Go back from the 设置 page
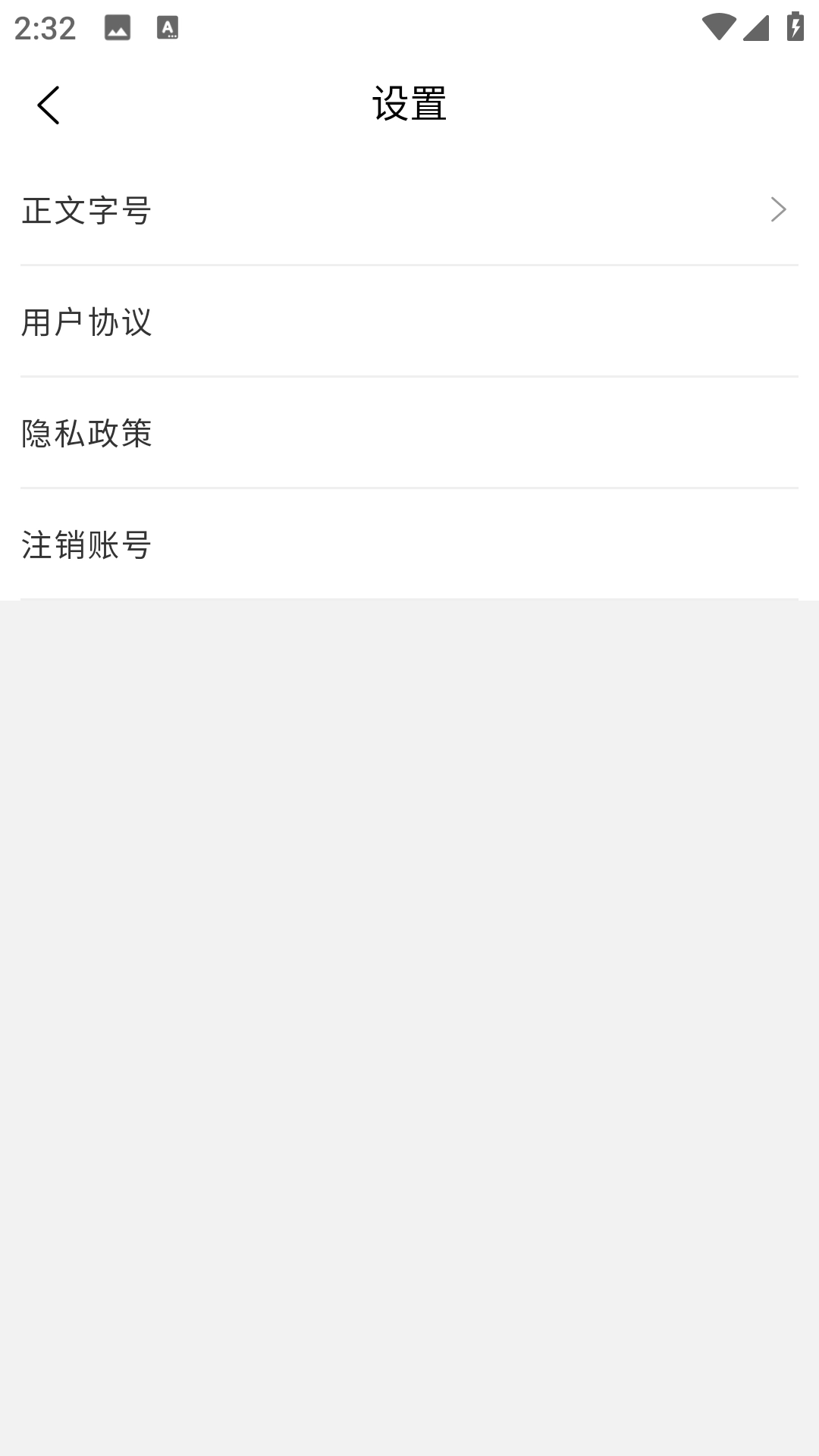The height and width of the screenshot is (1456, 819). [49, 105]
